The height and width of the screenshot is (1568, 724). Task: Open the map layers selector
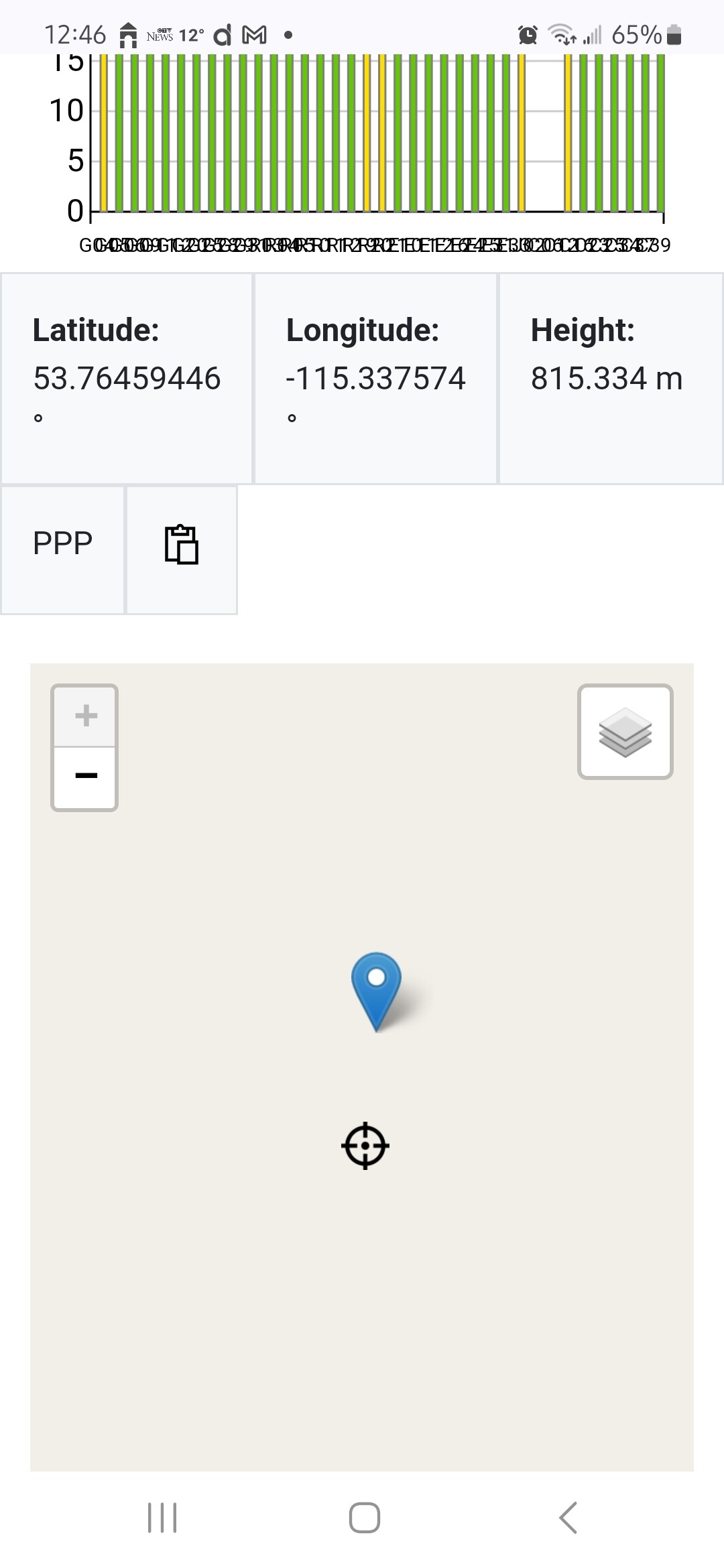625,732
